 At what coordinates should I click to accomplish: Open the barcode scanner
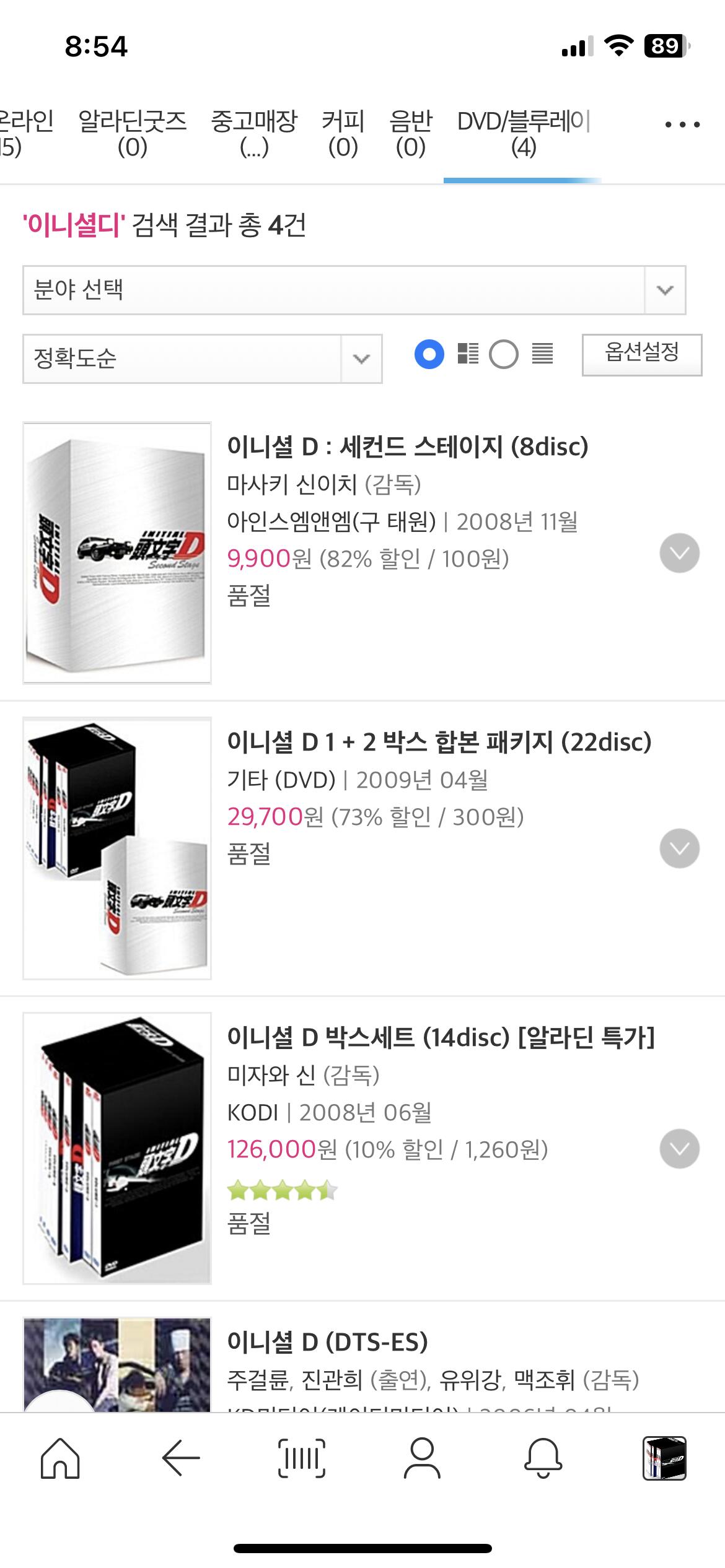[x=301, y=1458]
